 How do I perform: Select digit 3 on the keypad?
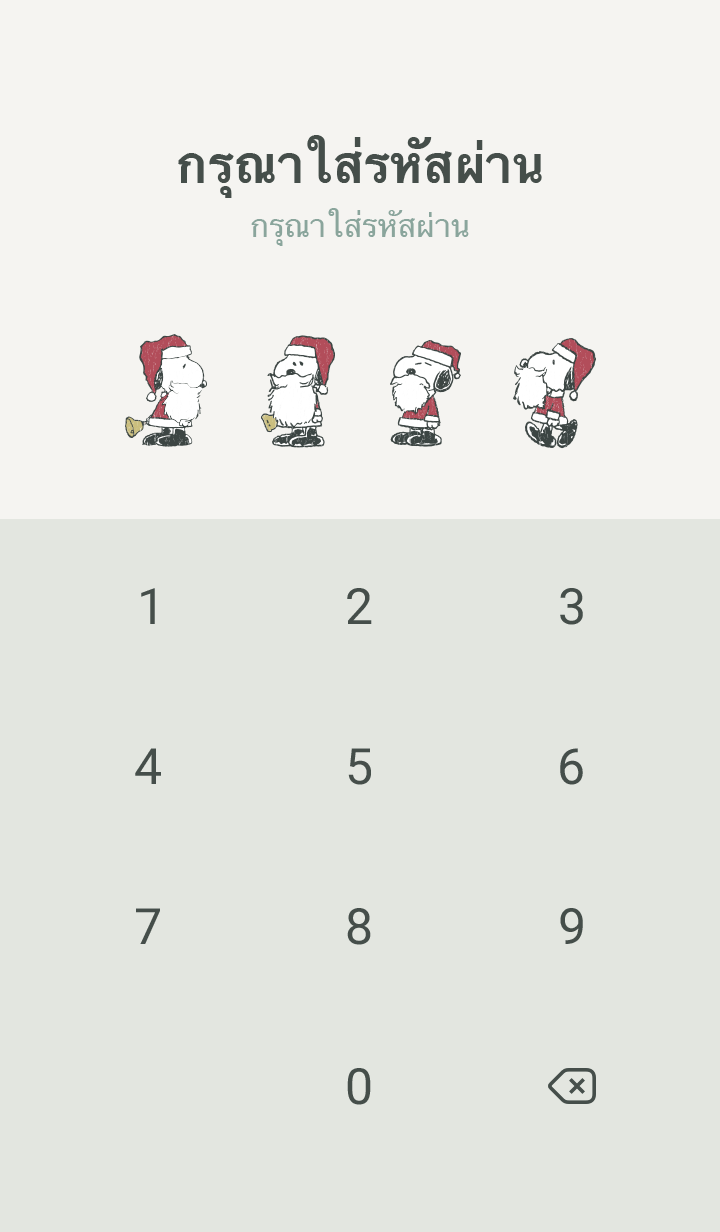pos(571,607)
